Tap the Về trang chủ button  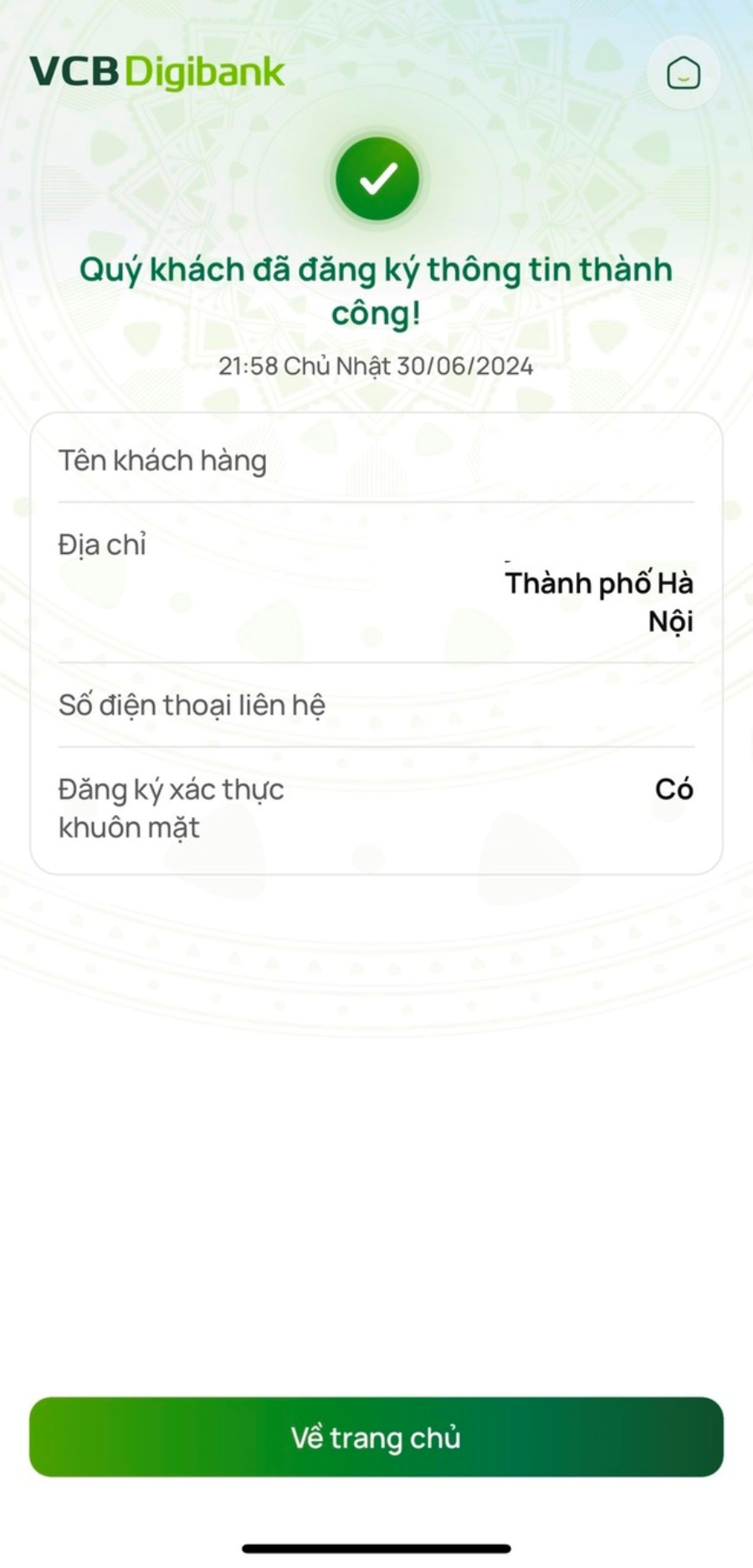point(376,1437)
